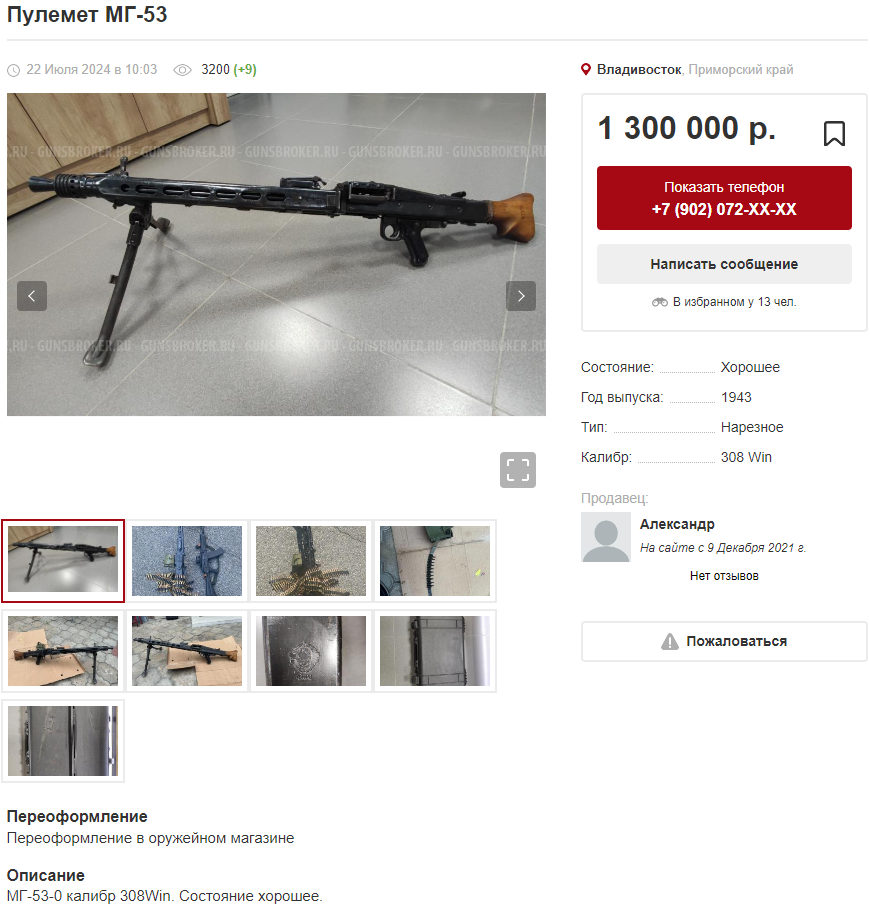
Task: Select the third thumbnail in second row
Action: coord(311,651)
